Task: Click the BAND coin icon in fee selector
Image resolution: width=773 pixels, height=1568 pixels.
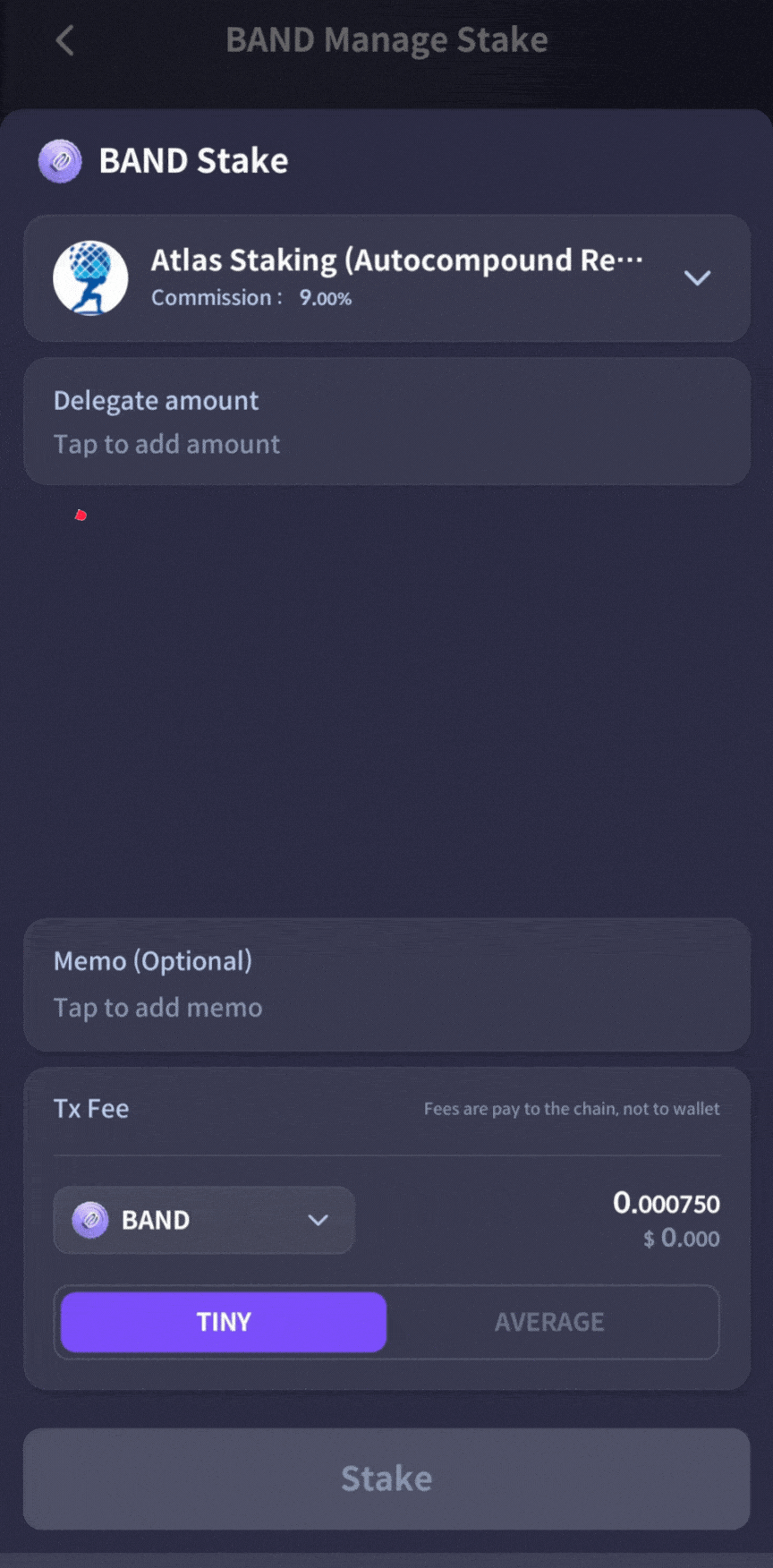Action: [x=89, y=1220]
